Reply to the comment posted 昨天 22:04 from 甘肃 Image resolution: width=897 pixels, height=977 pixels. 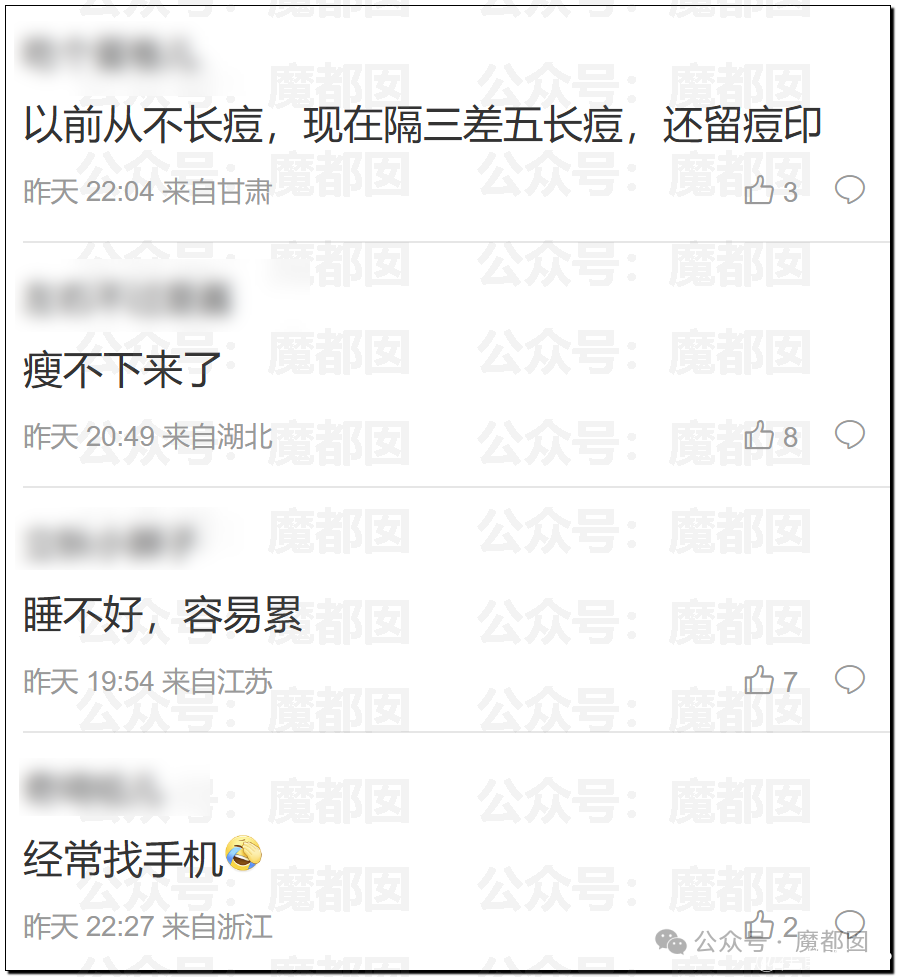[x=849, y=189]
